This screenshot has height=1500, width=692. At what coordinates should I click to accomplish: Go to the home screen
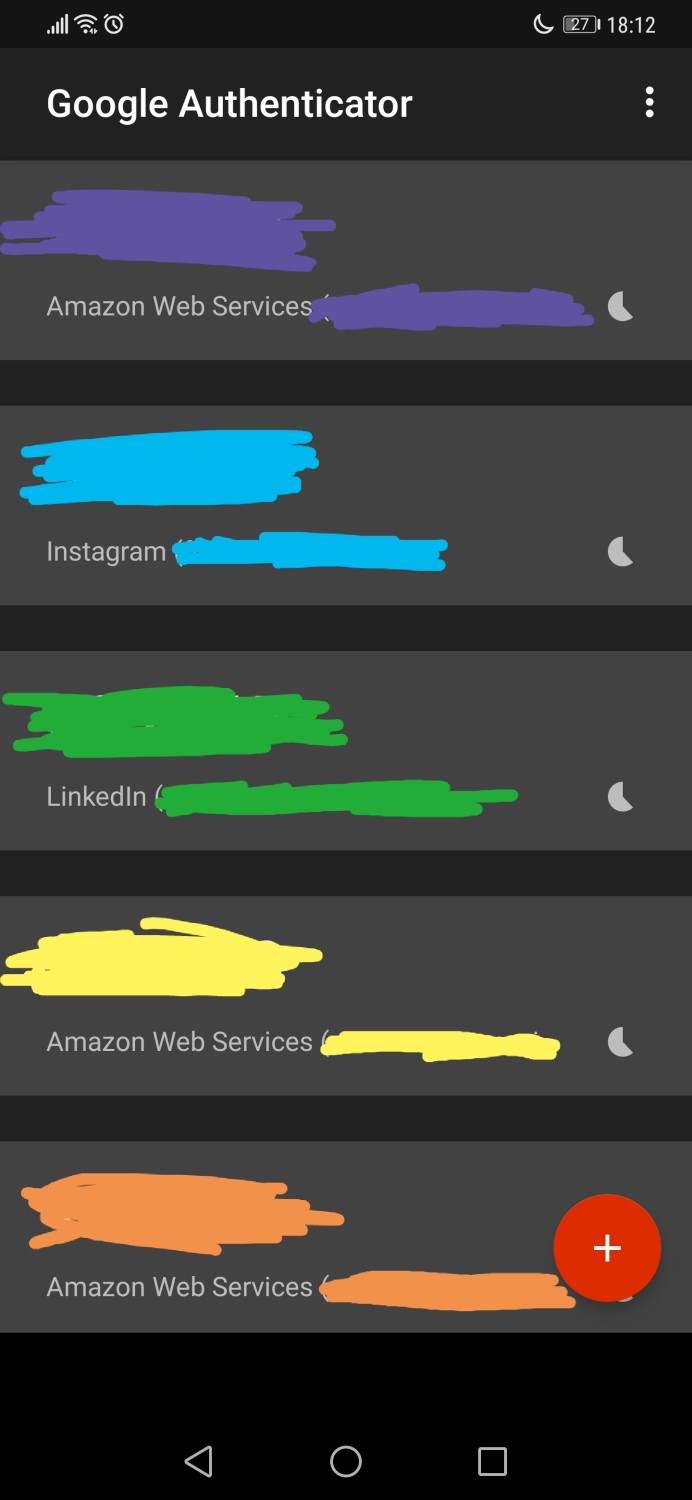[x=346, y=1461]
